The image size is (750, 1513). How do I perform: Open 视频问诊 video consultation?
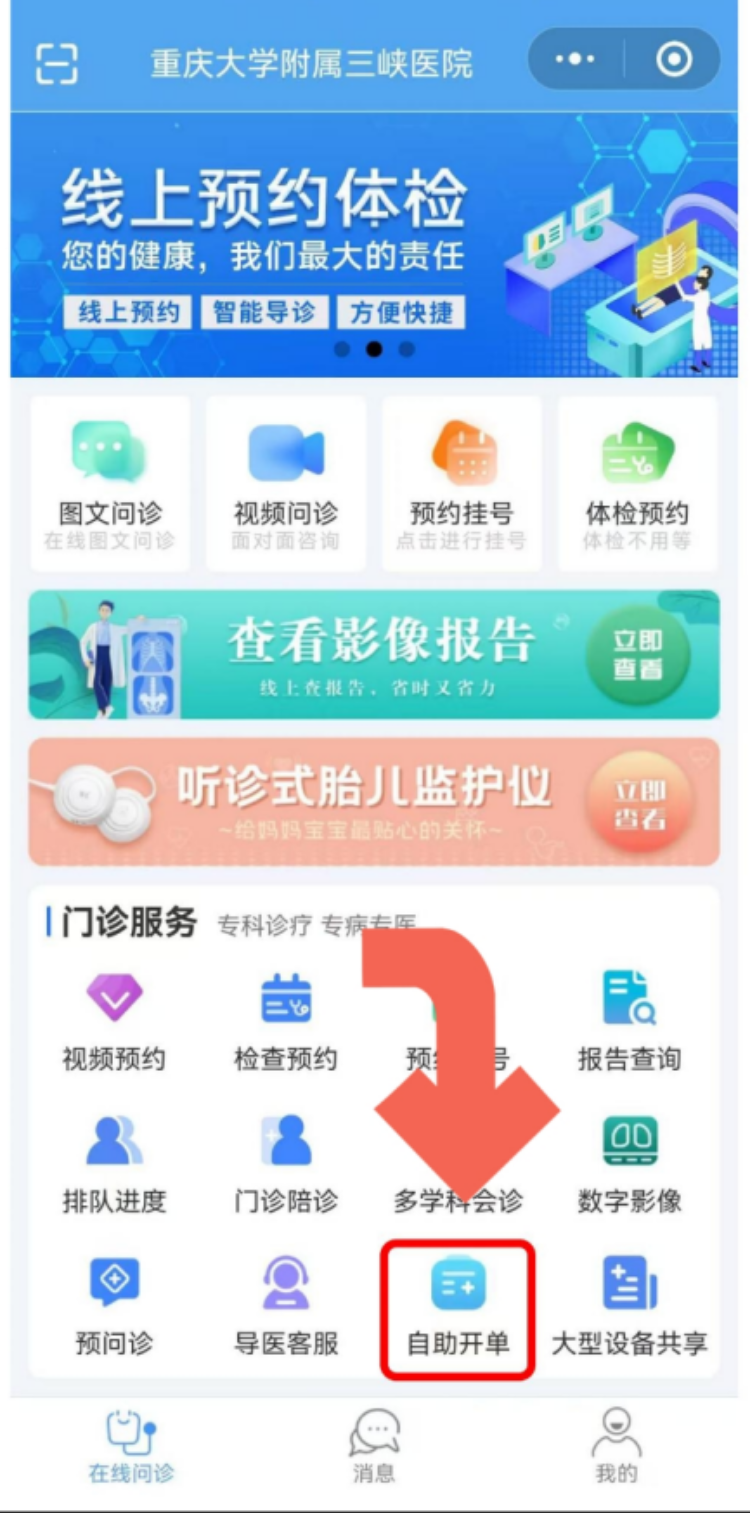[x=286, y=483]
